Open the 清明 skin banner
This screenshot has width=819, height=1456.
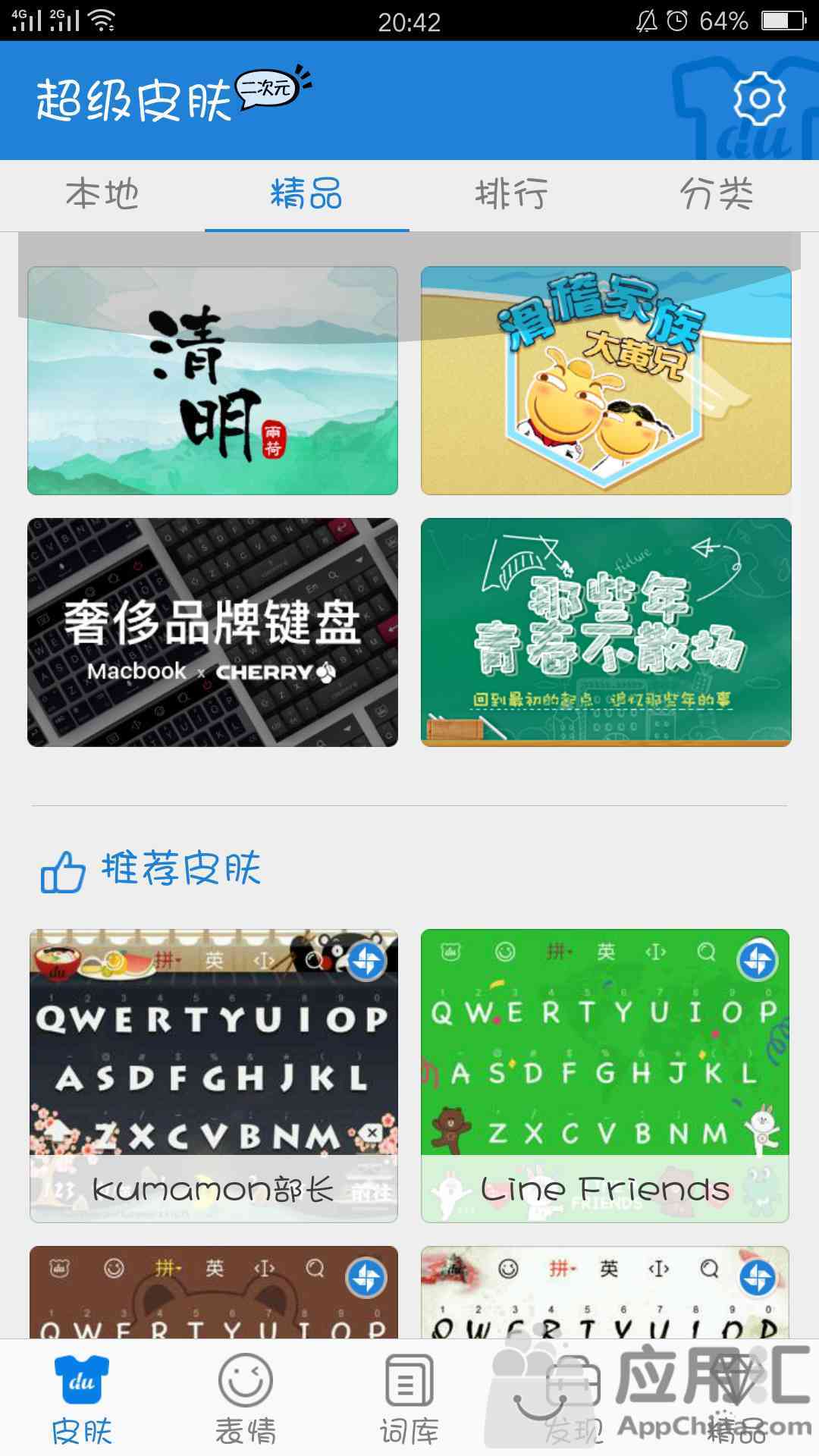pos(212,381)
